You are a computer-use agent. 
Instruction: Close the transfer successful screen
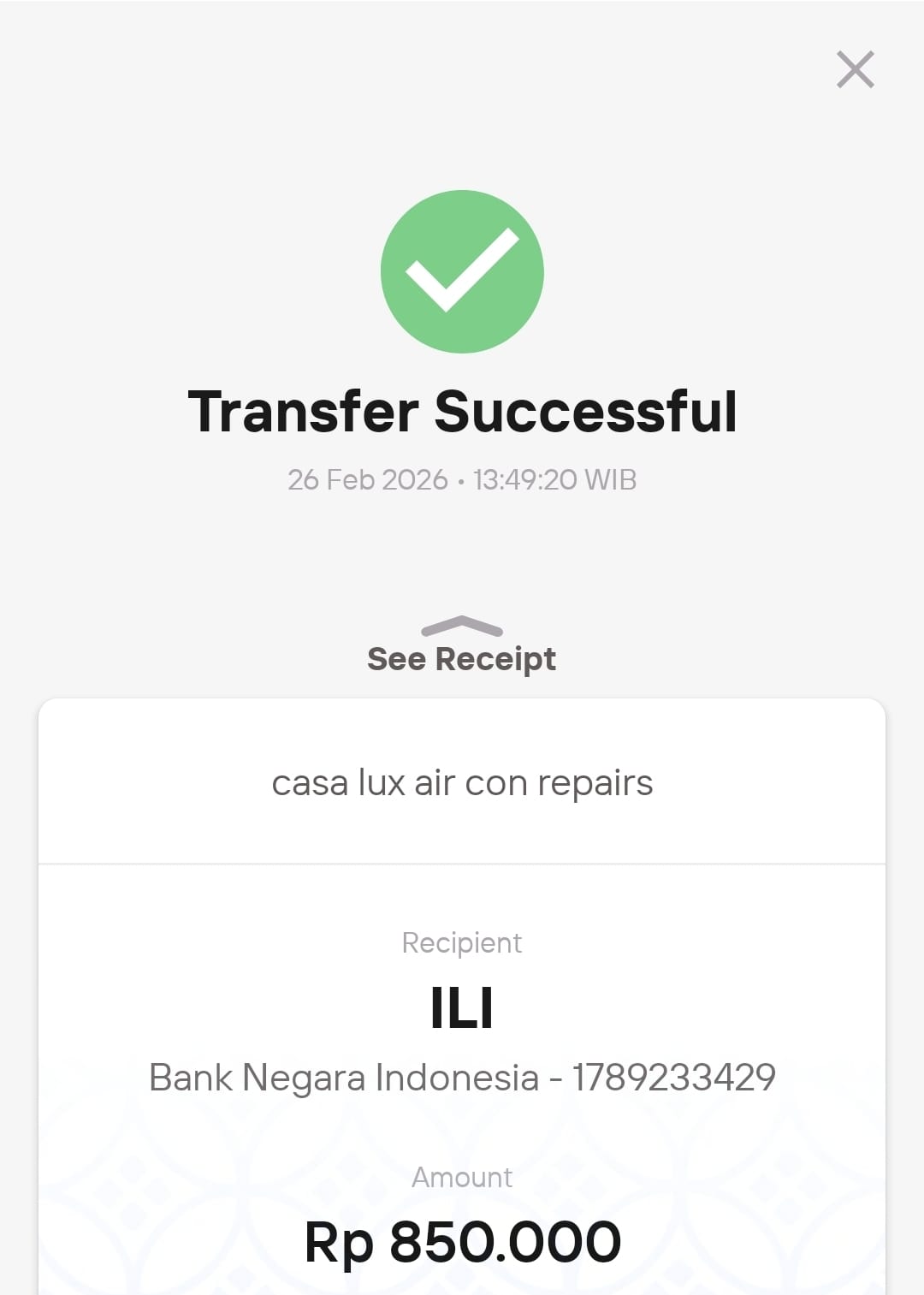pyautogui.click(x=855, y=69)
